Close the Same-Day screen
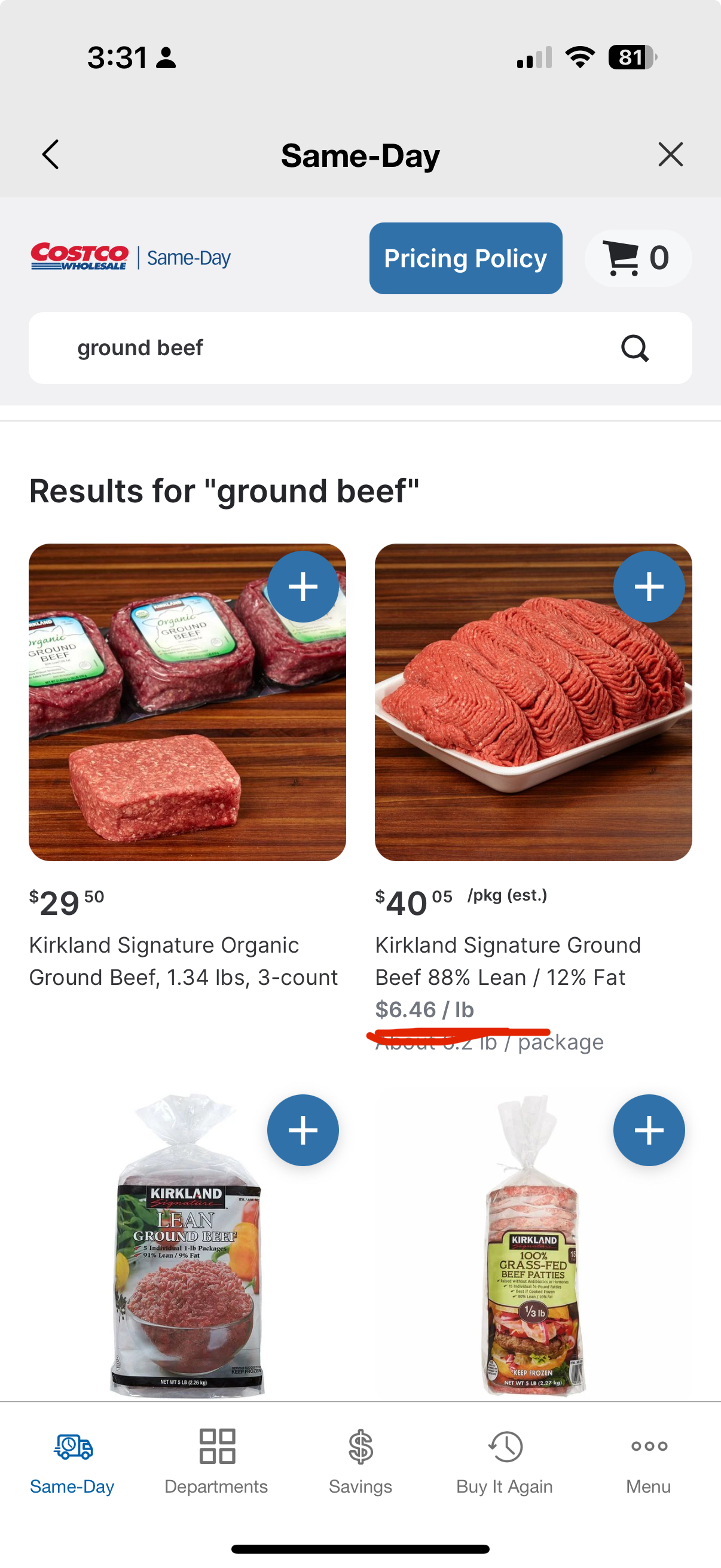The height and width of the screenshot is (1568, 721). (671, 155)
